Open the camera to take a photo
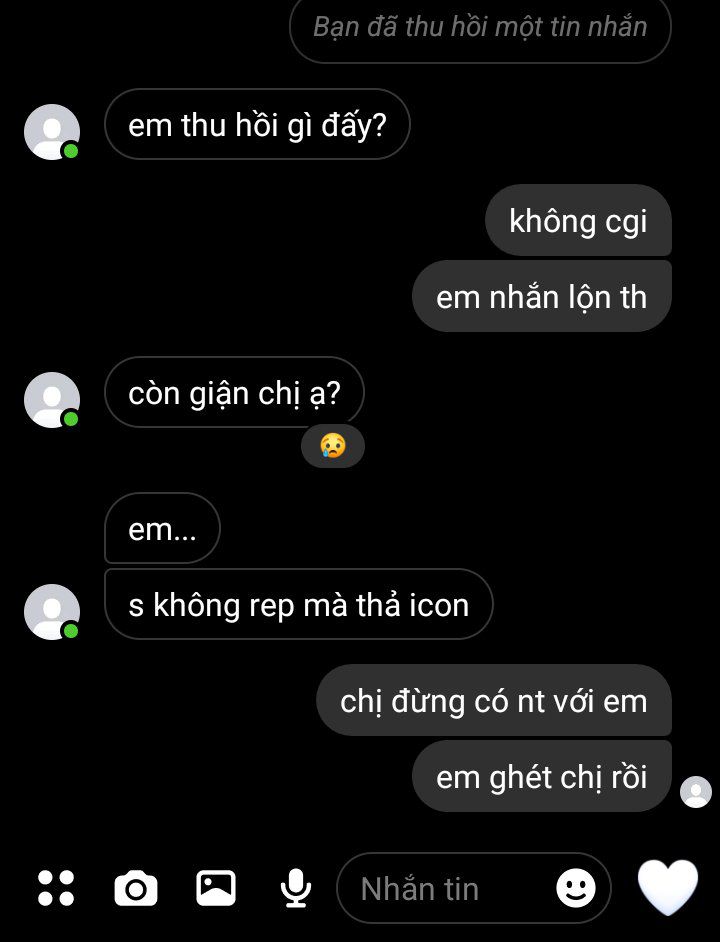The image size is (720, 942). [136, 888]
